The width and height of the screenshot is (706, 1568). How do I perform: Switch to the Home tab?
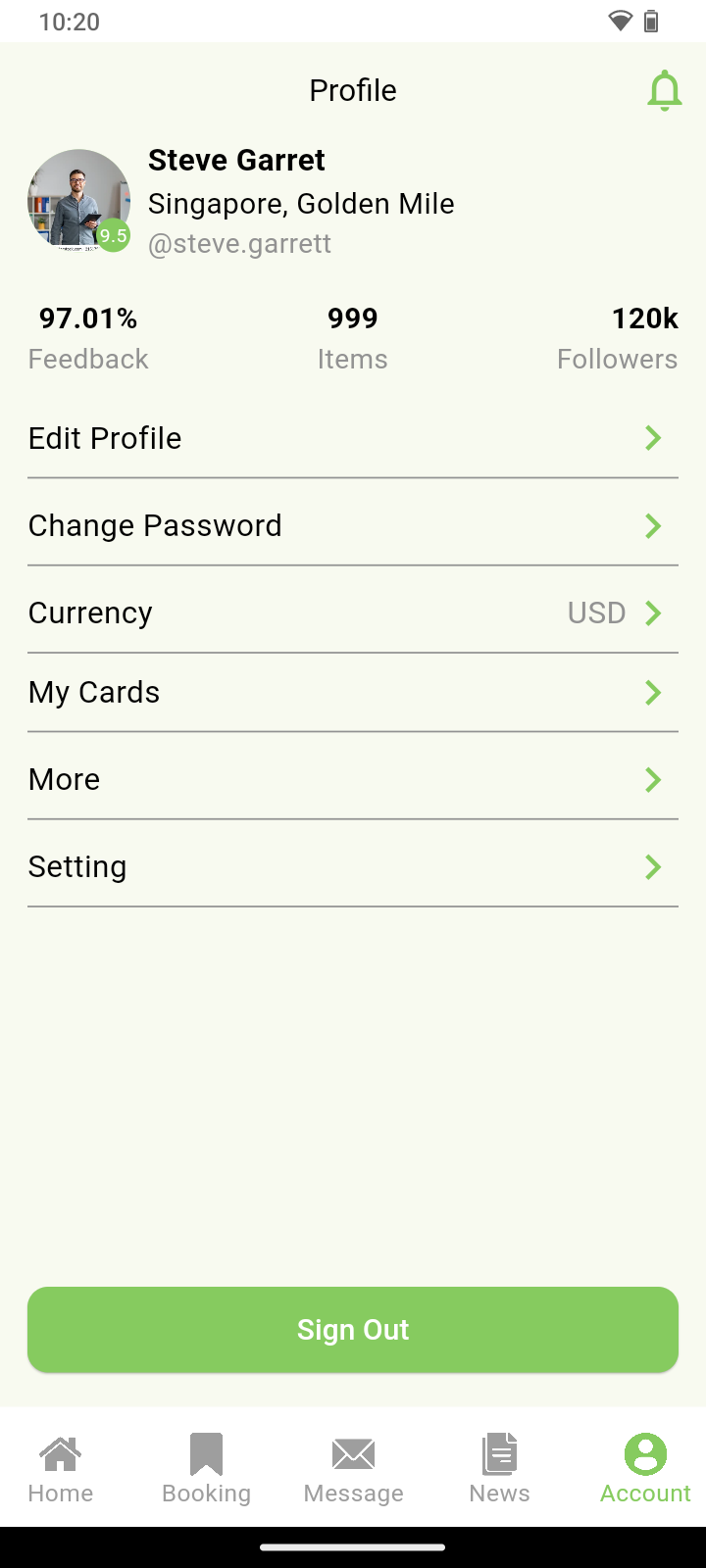click(x=61, y=1467)
